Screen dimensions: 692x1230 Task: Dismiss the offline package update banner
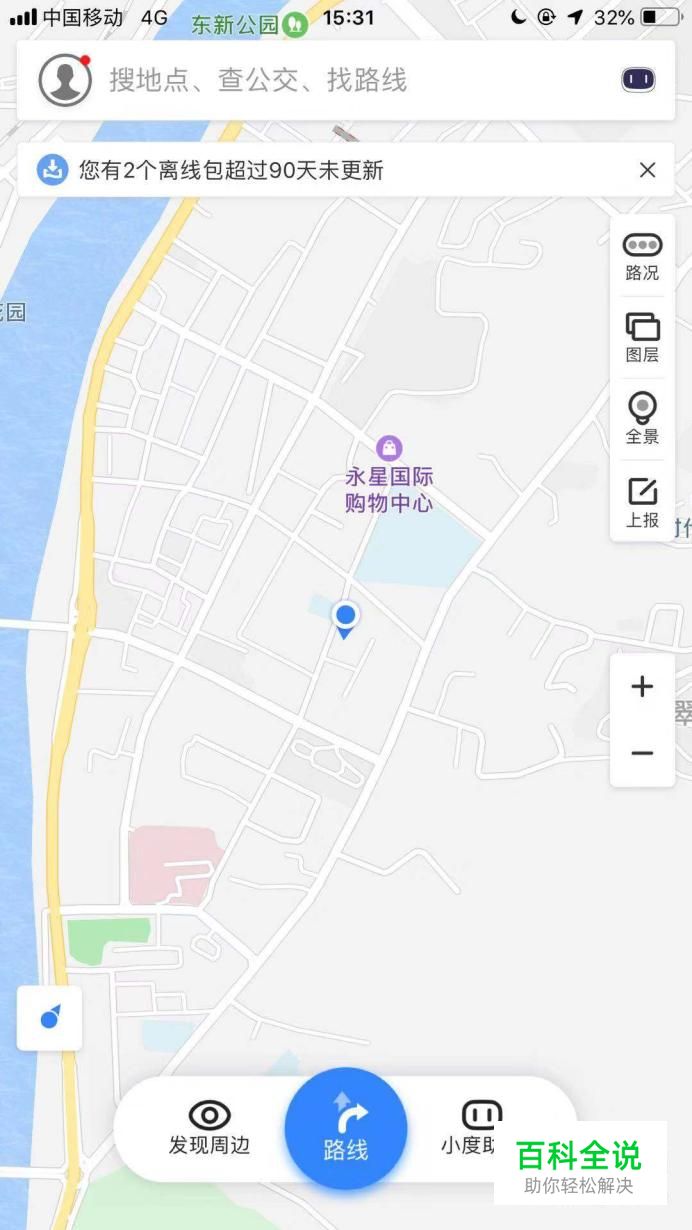pyautogui.click(x=648, y=170)
